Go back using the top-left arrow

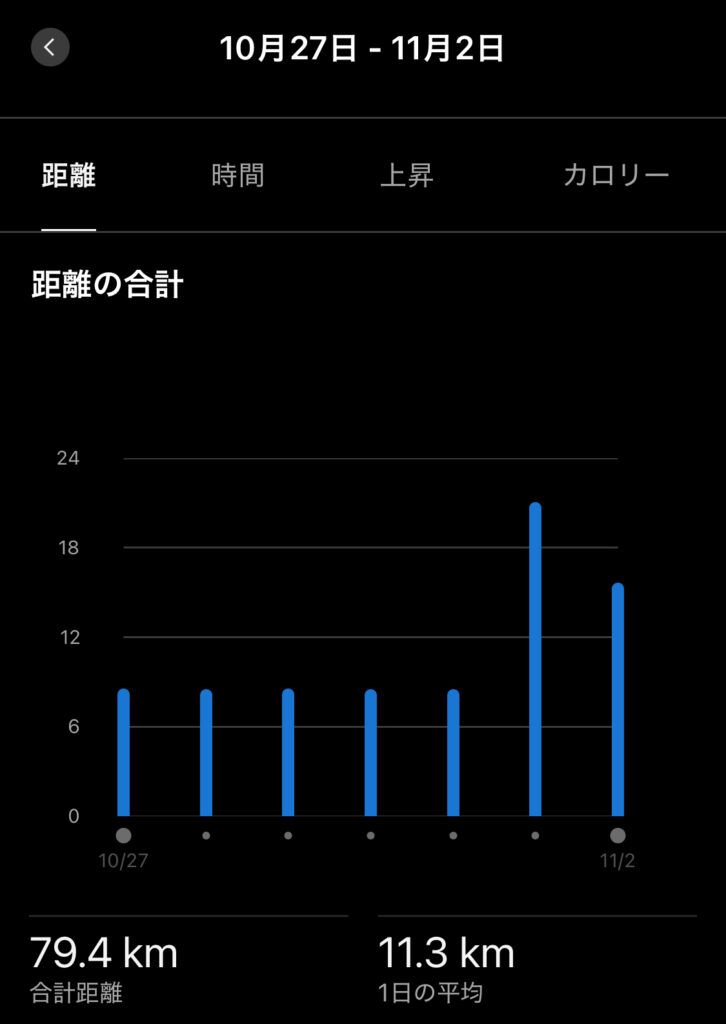[50, 47]
